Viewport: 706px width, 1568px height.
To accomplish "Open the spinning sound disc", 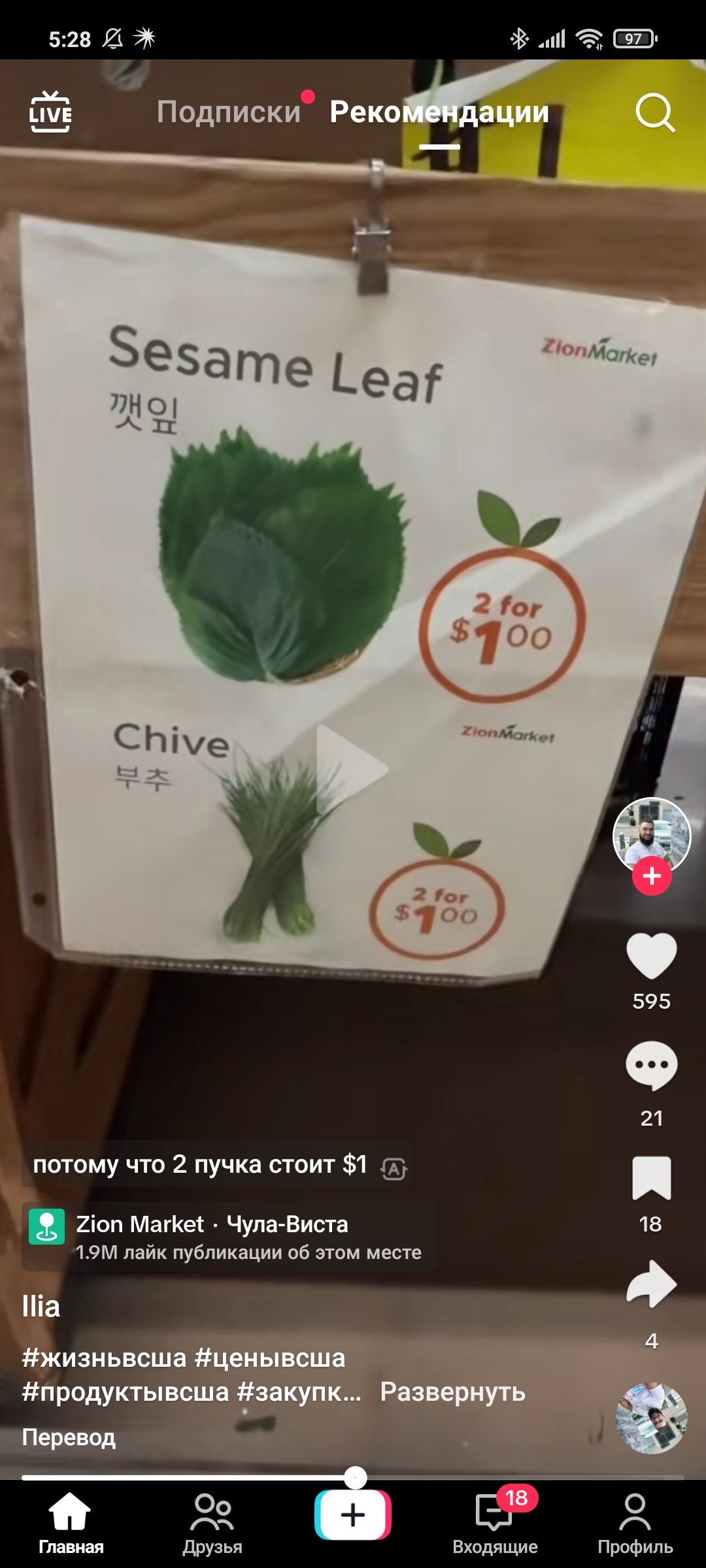I will [651, 1418].
